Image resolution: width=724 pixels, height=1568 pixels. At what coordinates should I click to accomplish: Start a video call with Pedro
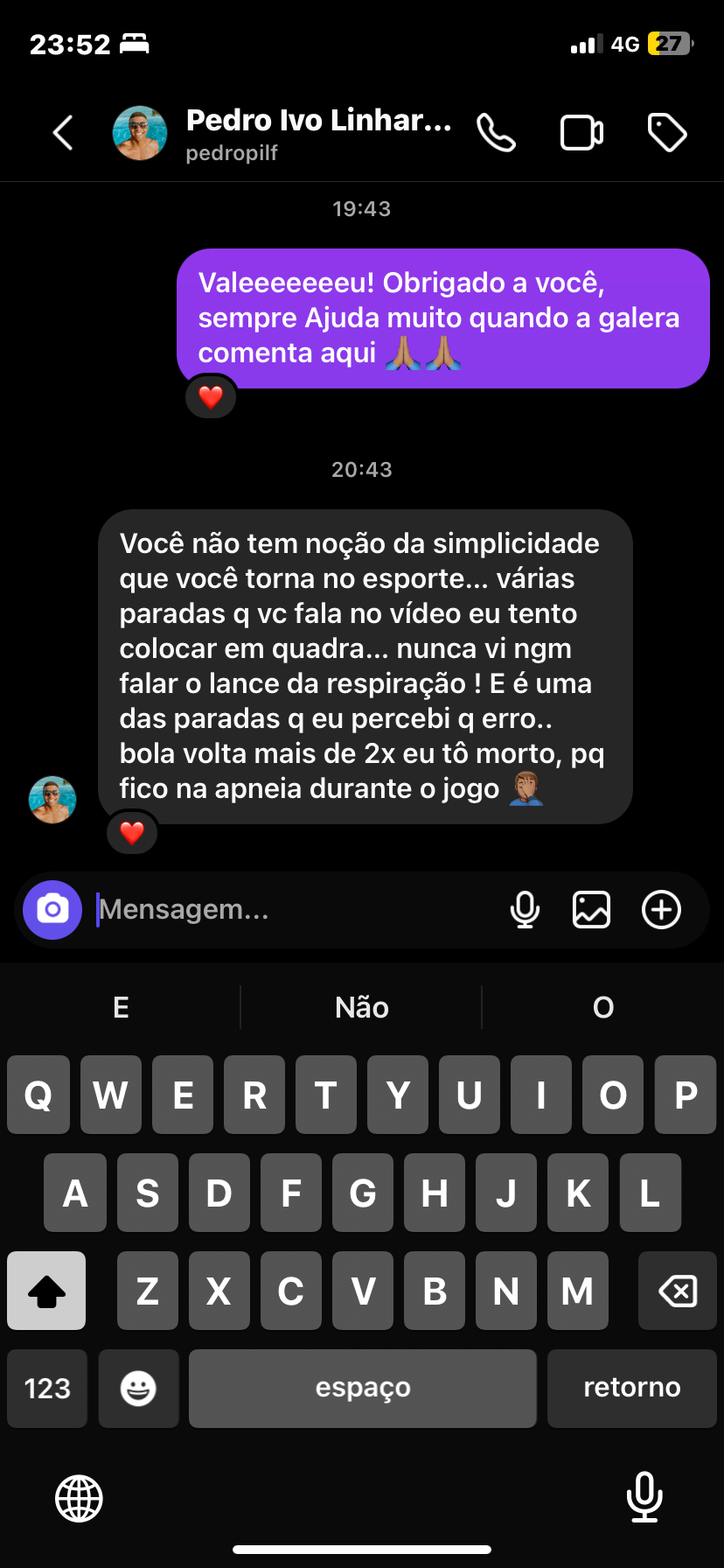click(x=581, y=132)
